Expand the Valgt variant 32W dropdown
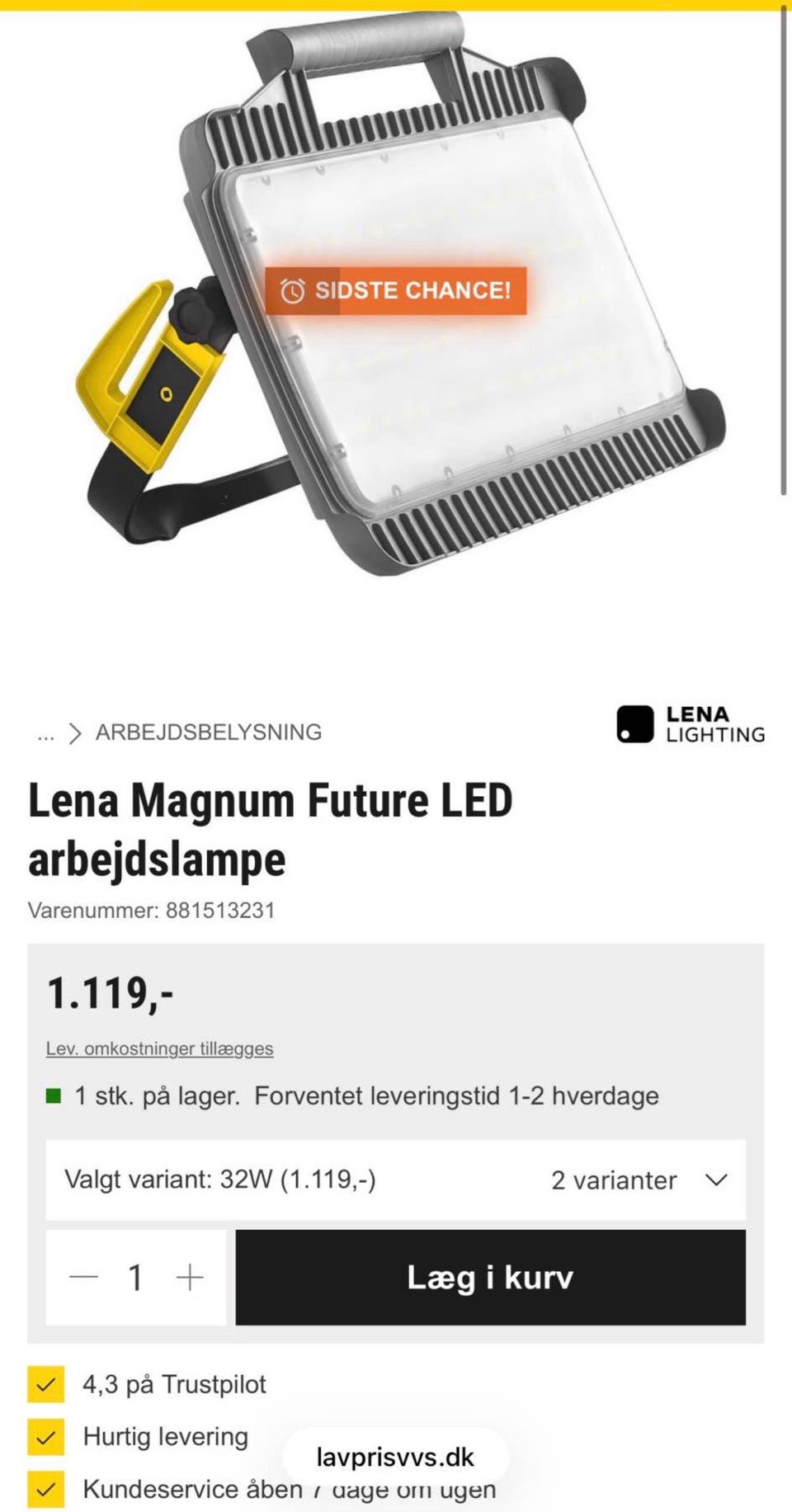The image size is (792, 1512). (x=395, y=1180)
